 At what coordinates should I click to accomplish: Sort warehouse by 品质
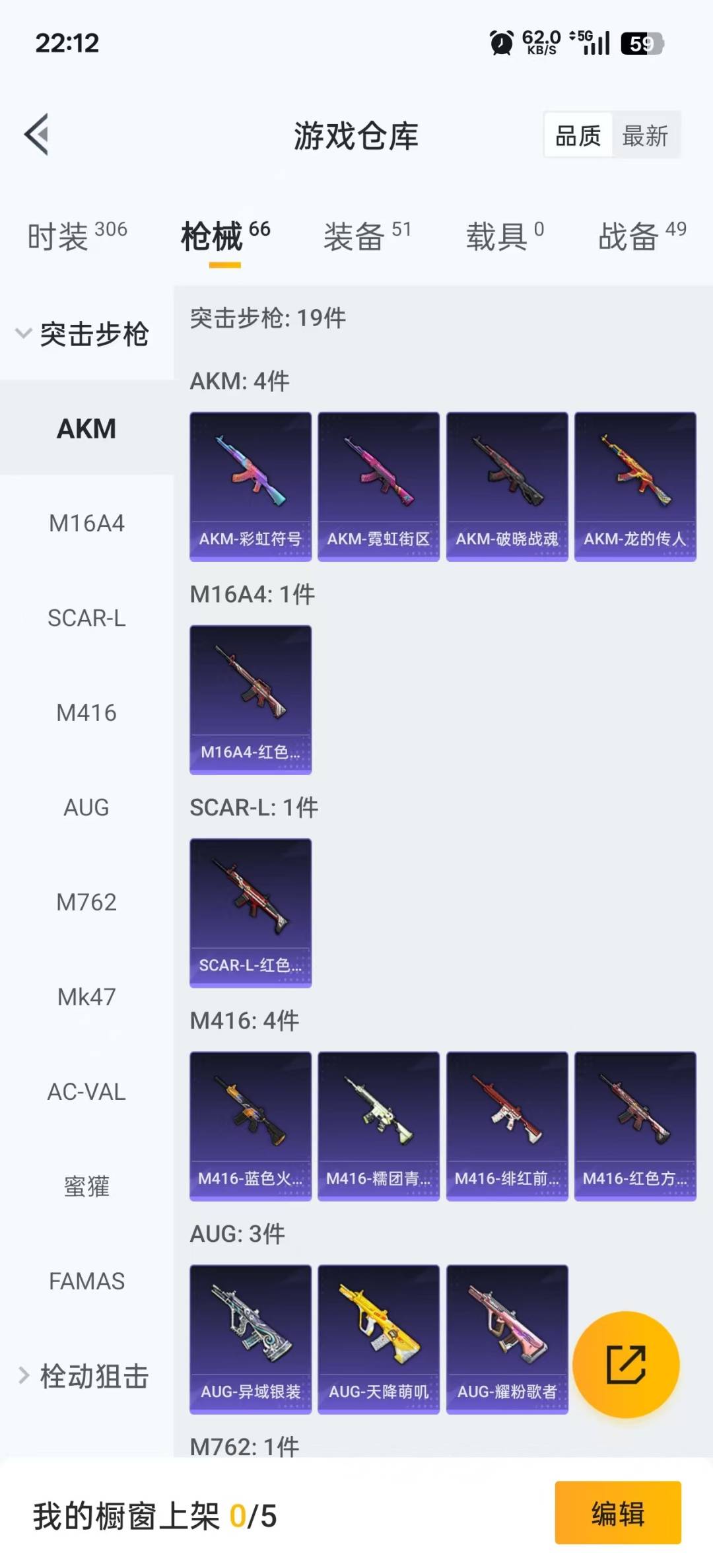578,136
